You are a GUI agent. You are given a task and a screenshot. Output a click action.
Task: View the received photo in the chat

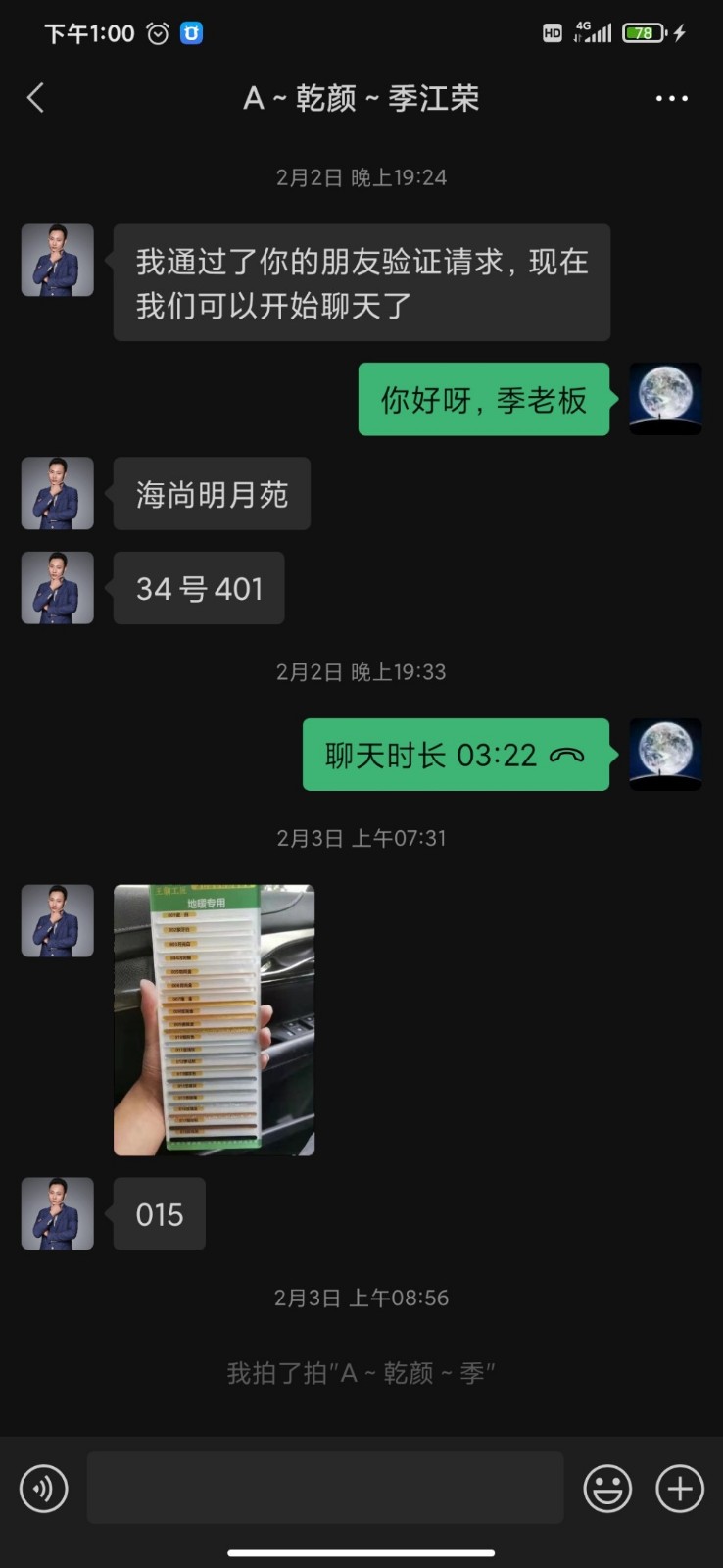214,1019
